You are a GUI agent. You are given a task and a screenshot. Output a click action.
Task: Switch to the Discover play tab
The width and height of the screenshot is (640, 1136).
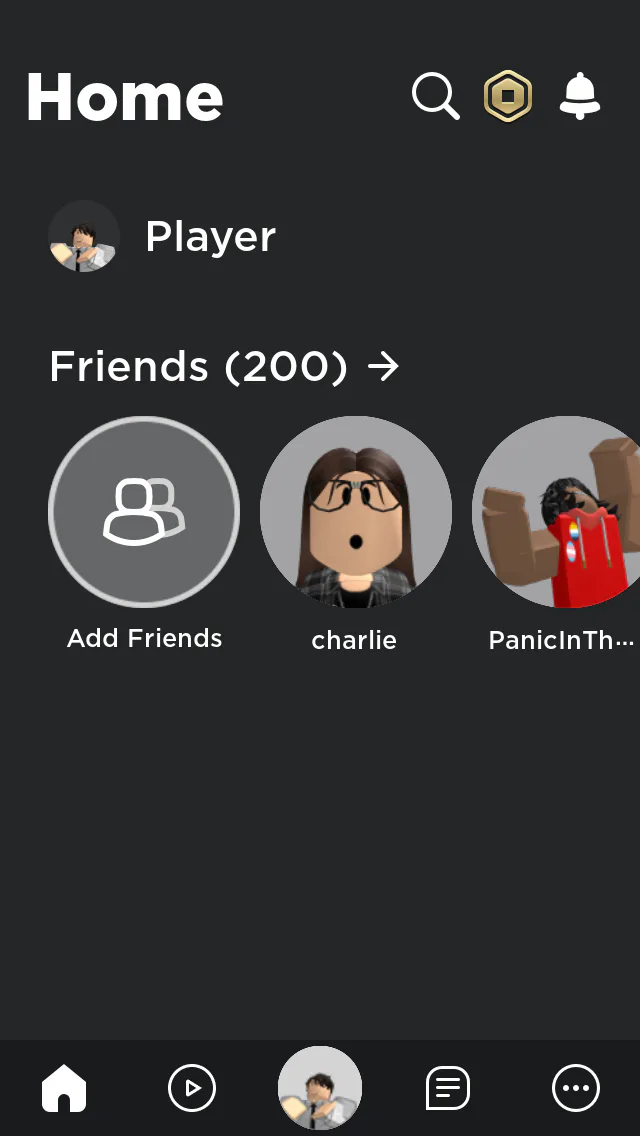pos(192,1087)
